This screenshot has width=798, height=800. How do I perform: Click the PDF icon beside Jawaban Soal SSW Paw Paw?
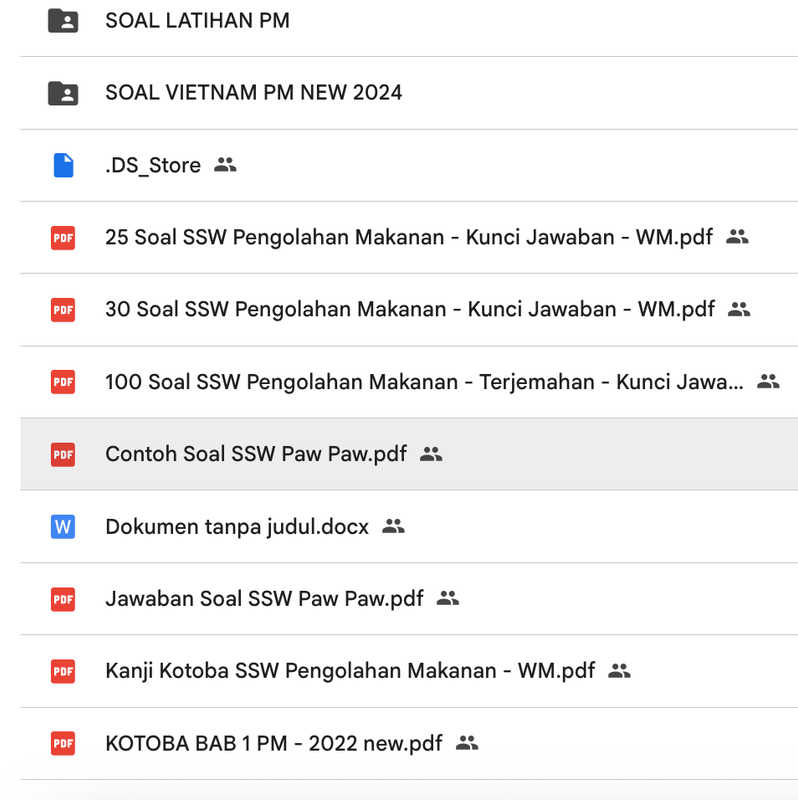[x=62, y=598]
